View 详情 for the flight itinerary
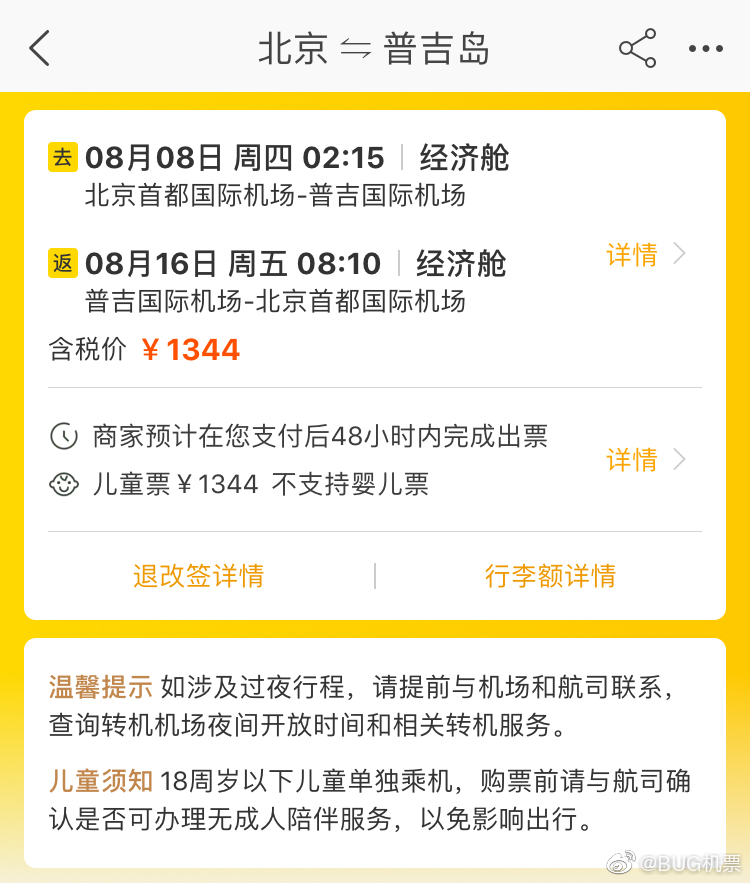 tap(645, 255)
